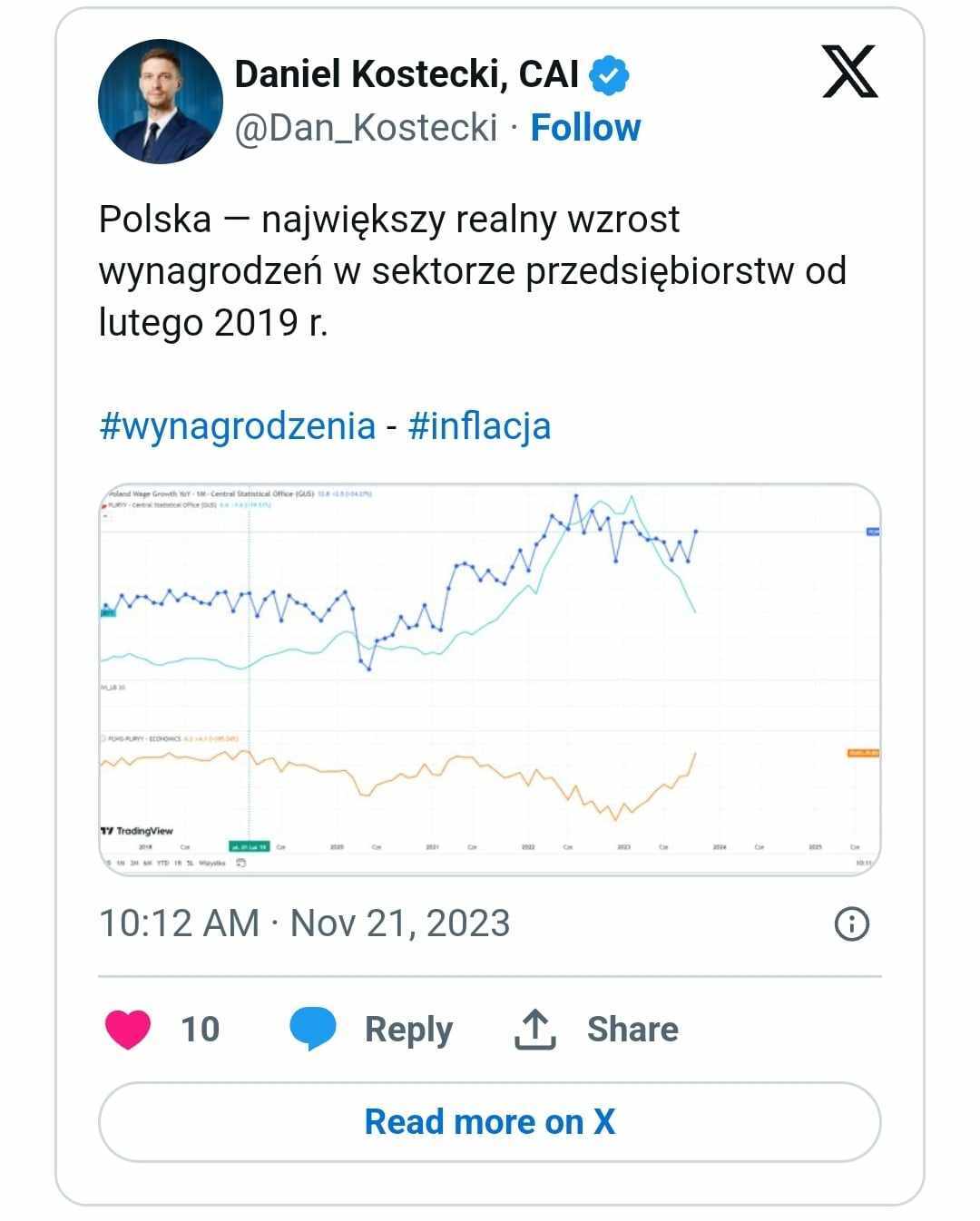
Task: Open the @Dan_Kostecki handle
Action: (x=366, y=128)
